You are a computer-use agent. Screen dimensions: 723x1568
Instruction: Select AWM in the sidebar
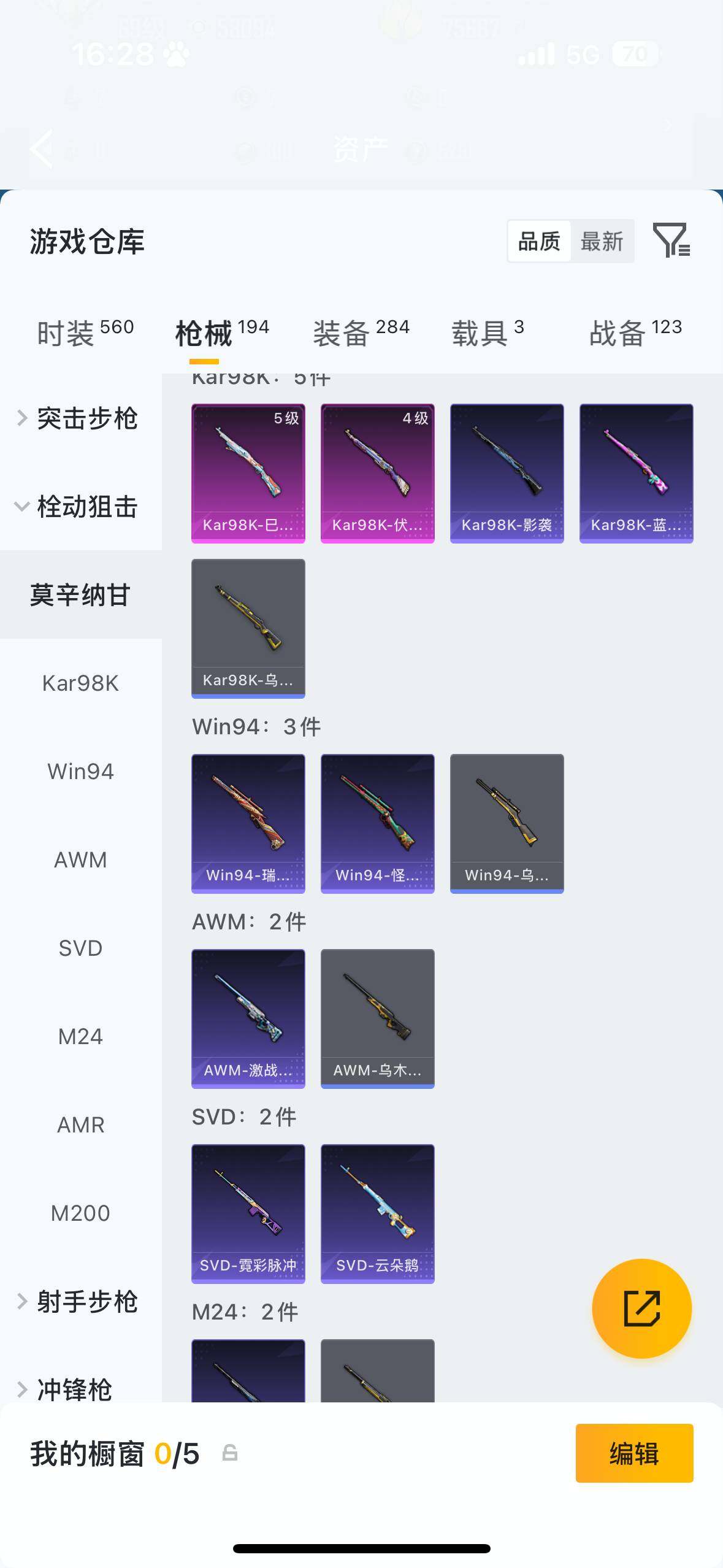[x=80, y=859]
